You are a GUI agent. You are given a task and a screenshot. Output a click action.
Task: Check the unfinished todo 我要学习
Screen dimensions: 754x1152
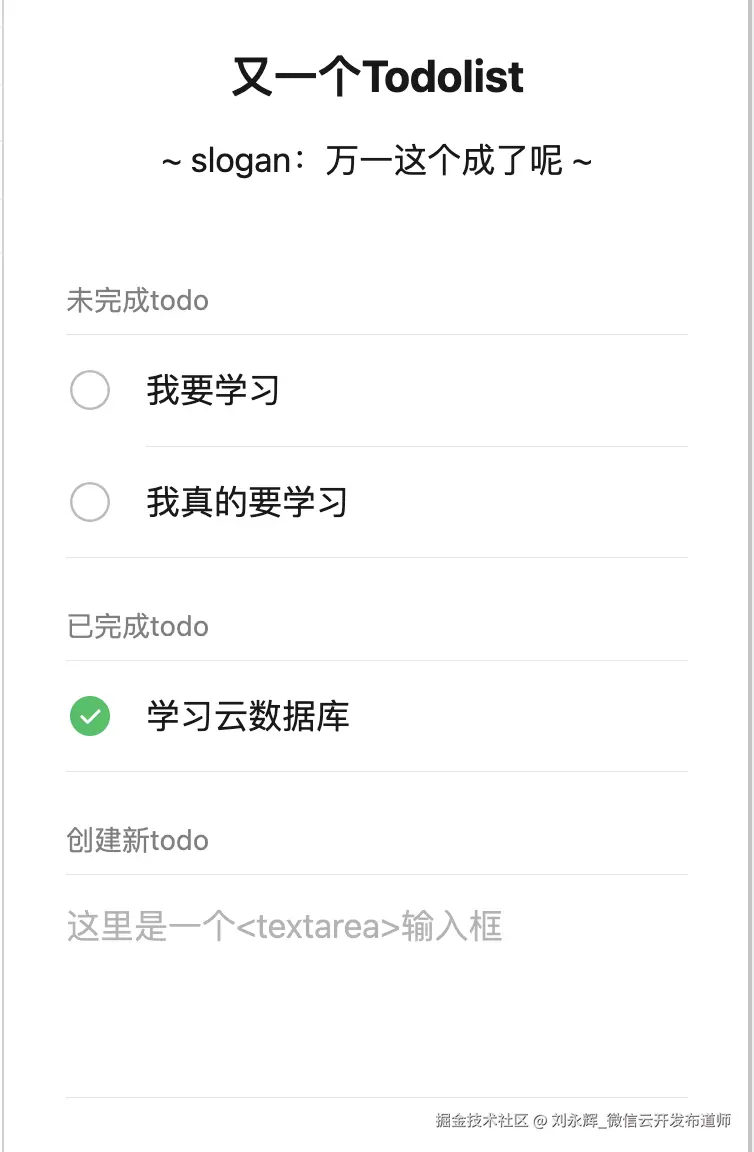[x=90, y=390]
